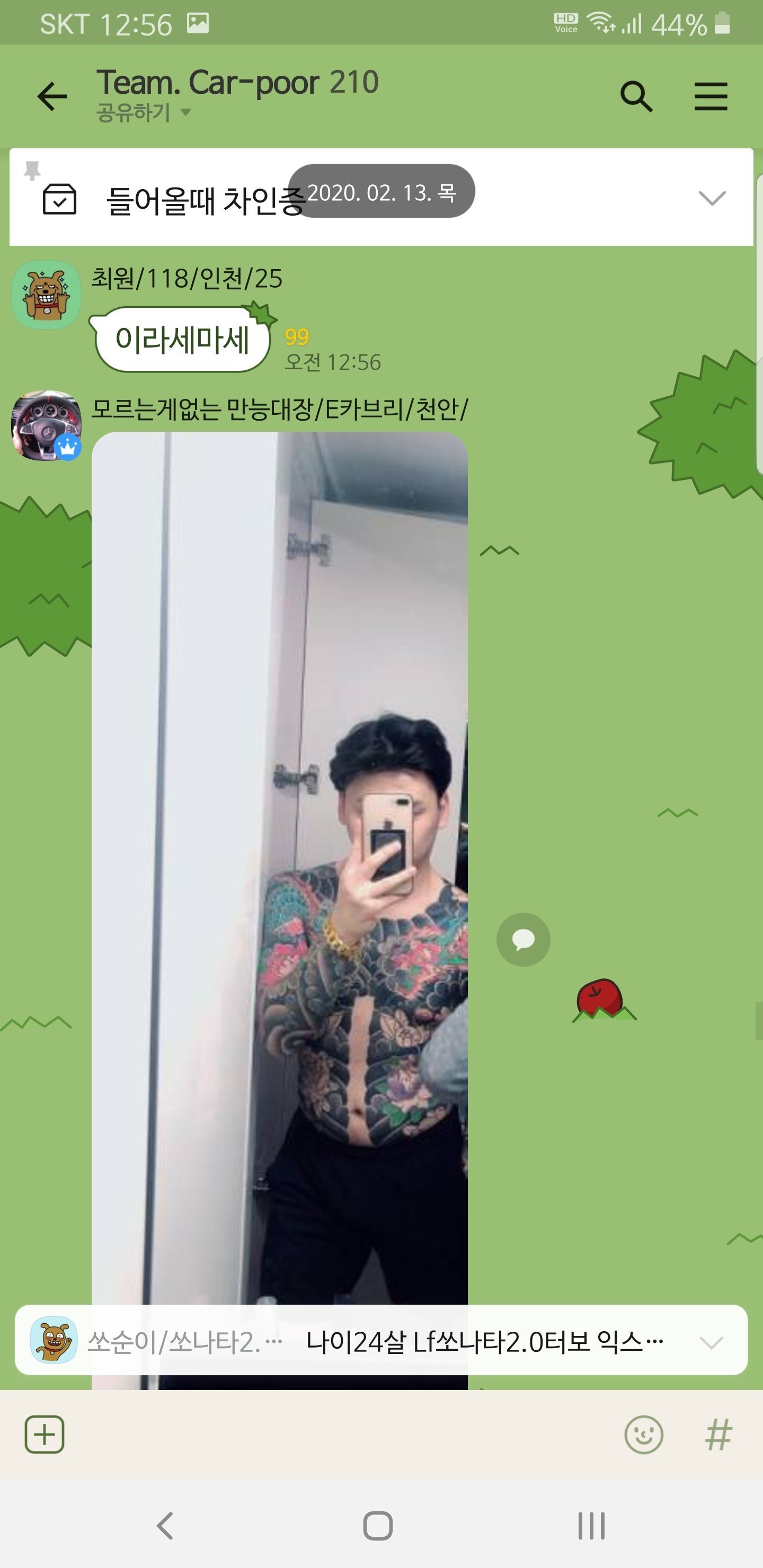
Task: Open the plus attachment menu
Action: click(45, 1435)
